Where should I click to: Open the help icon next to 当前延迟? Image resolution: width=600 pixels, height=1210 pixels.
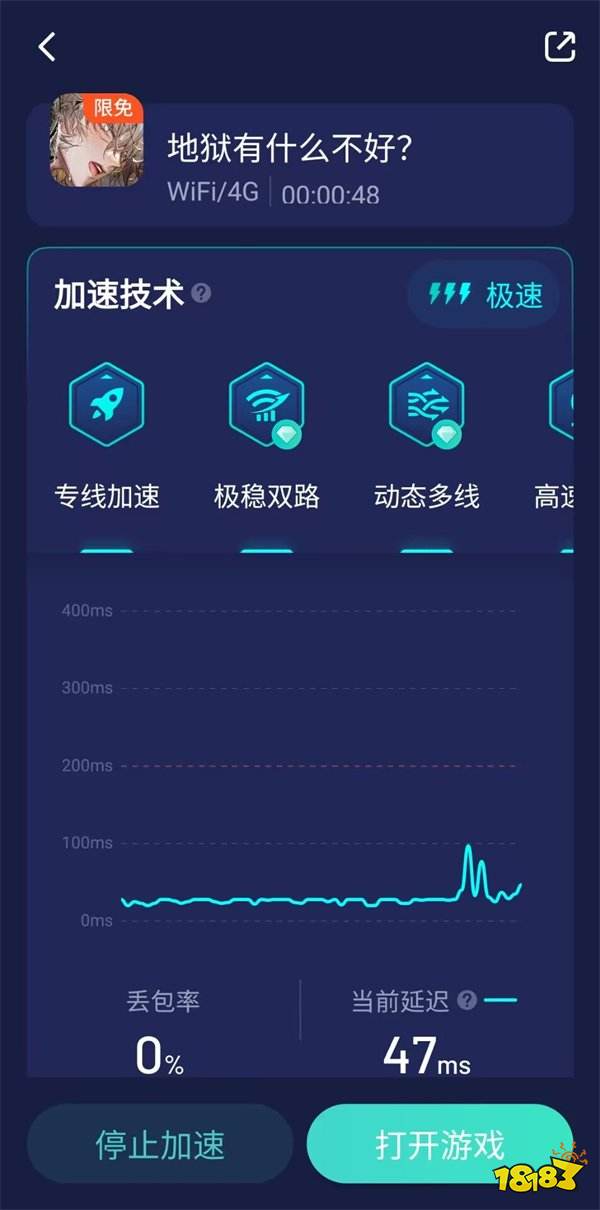467,1001
